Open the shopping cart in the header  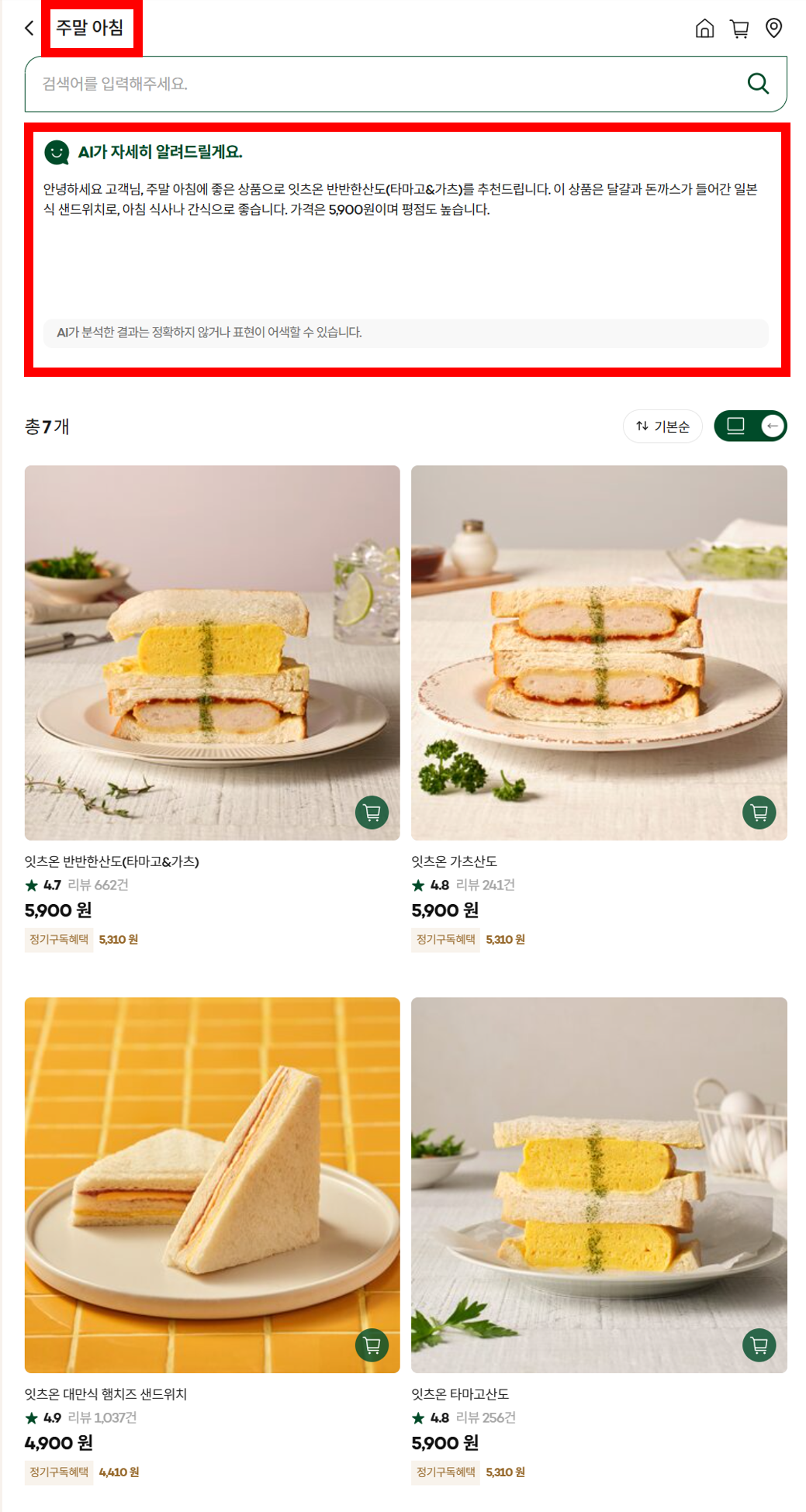point(739,29)
